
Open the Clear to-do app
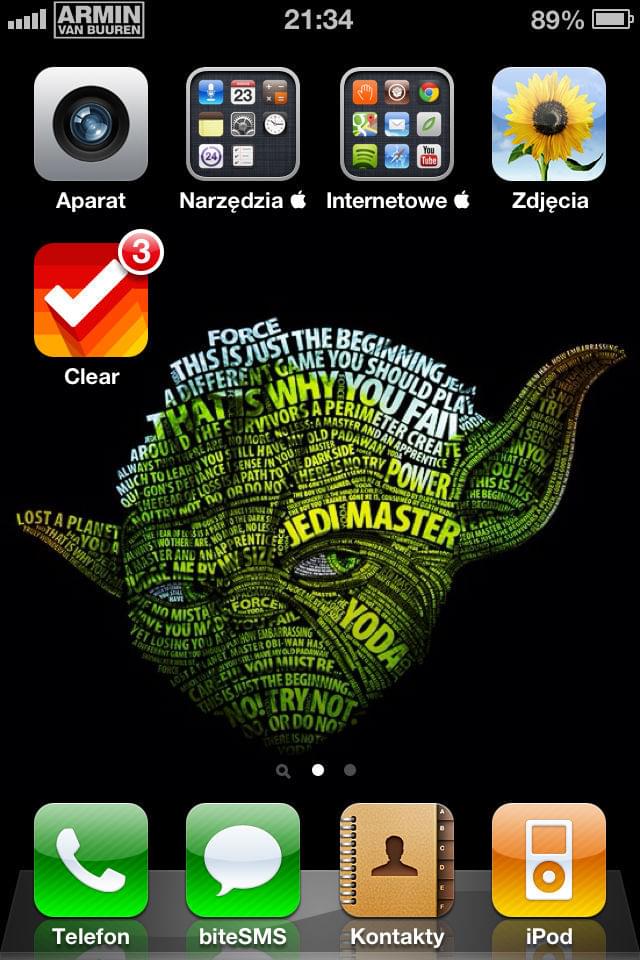tap(91, 300)
